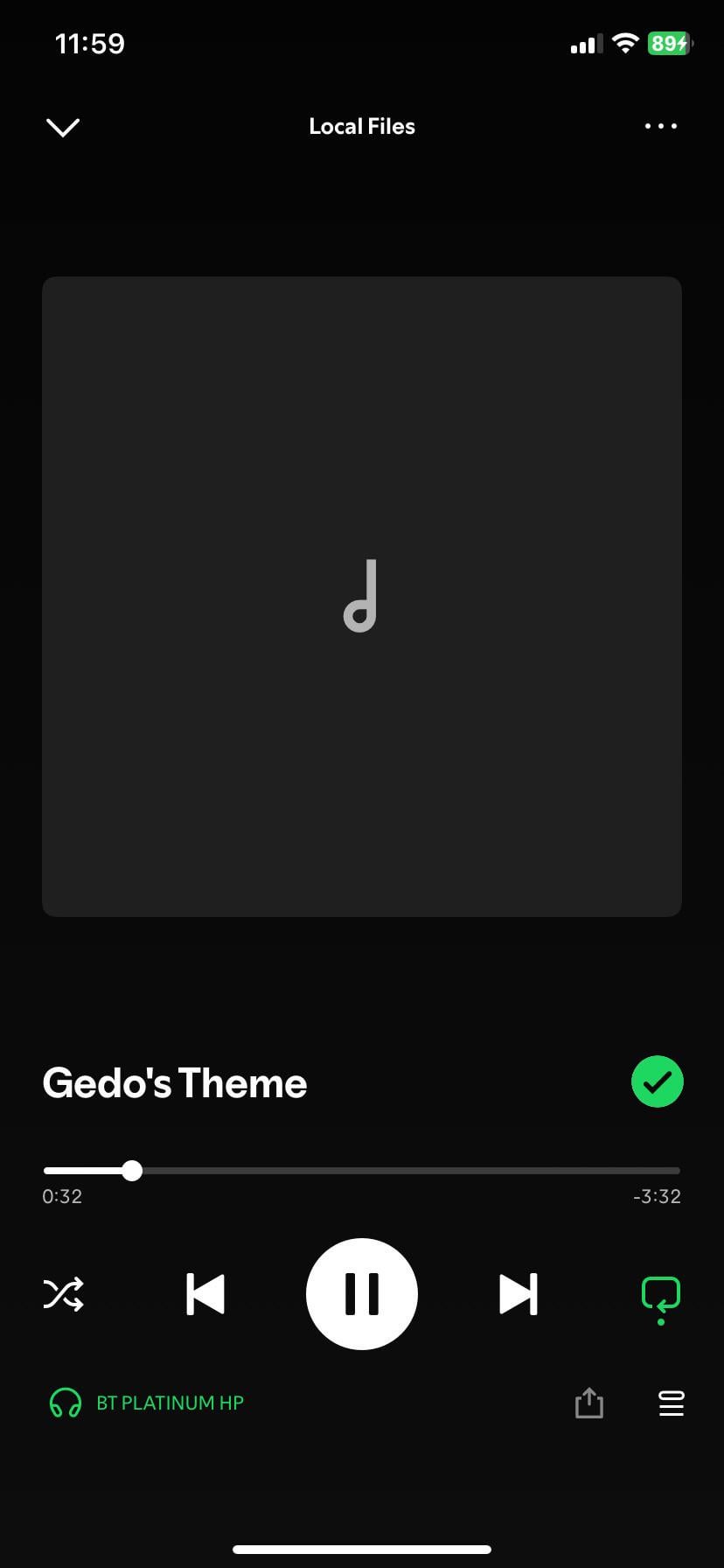Open BT PLATINUM HP device picker

pyautogui.click(x=146, y=1403)
